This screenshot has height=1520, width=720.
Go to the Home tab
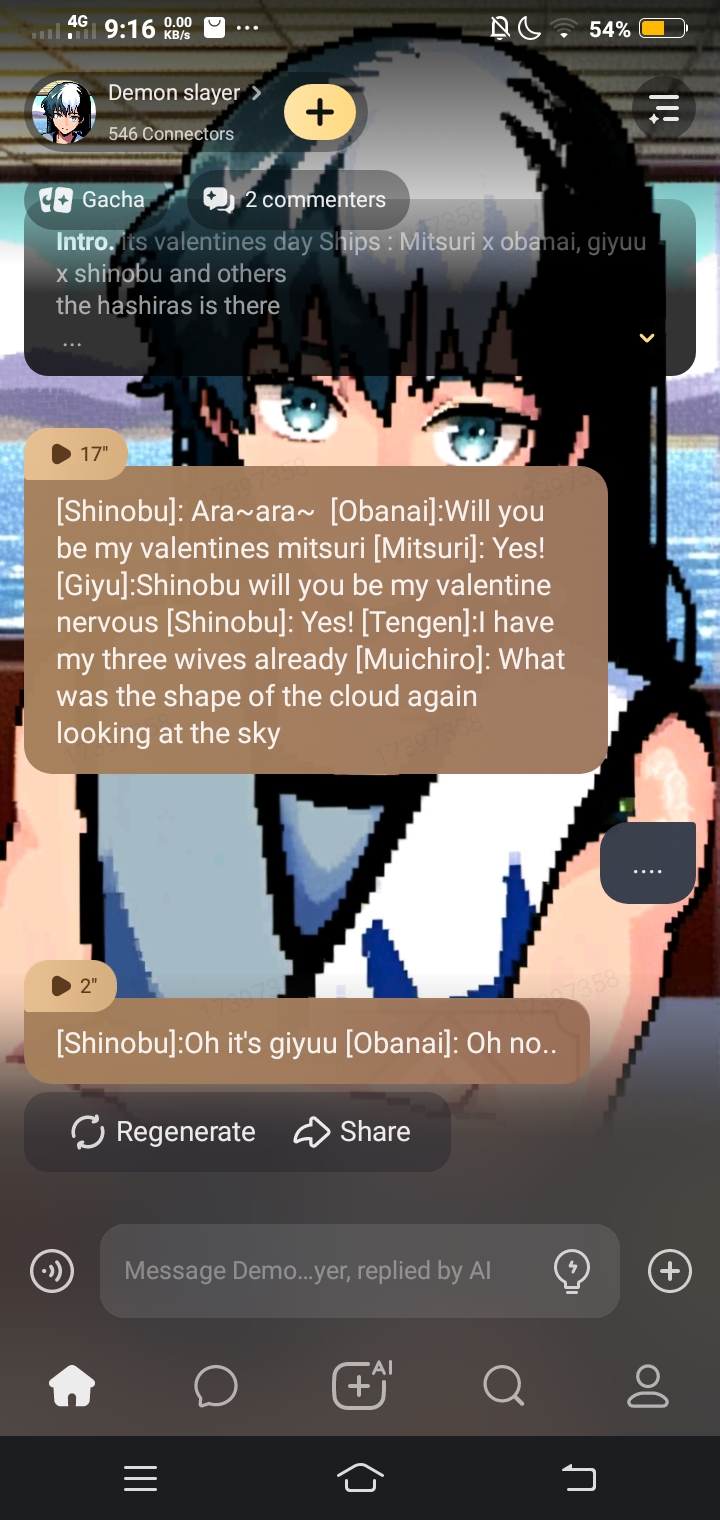(72, 1386)
